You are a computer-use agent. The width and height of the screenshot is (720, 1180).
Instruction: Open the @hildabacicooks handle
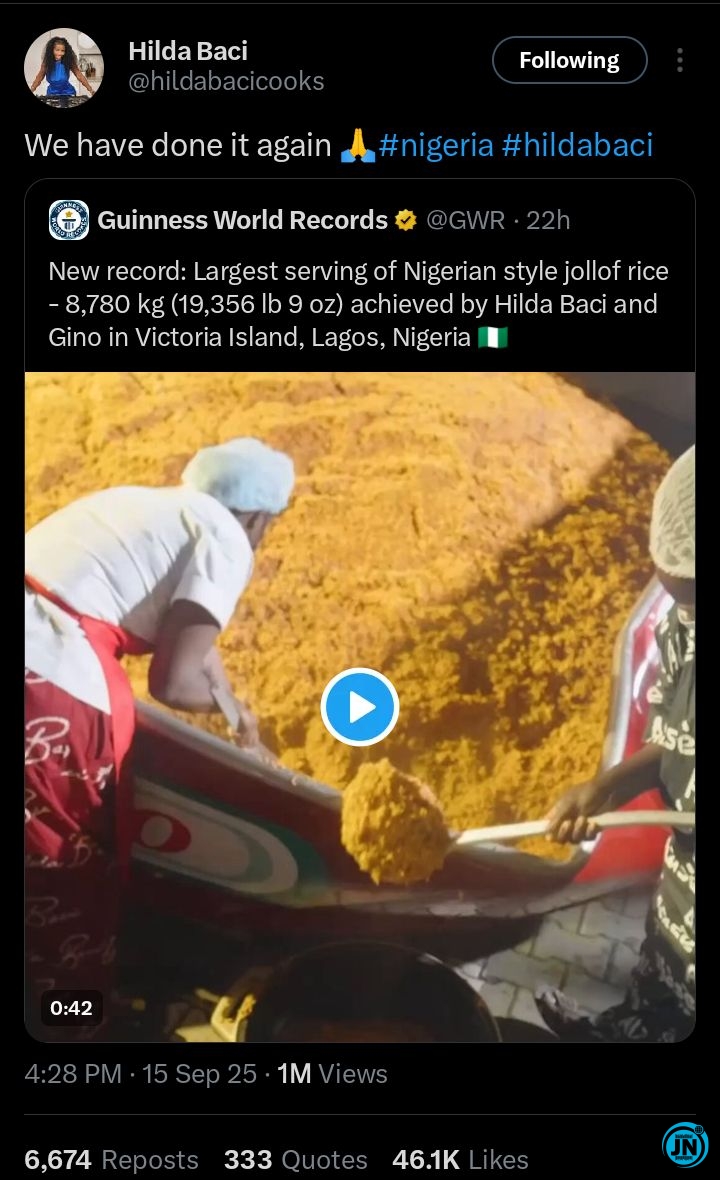click(x=226, y=82)
